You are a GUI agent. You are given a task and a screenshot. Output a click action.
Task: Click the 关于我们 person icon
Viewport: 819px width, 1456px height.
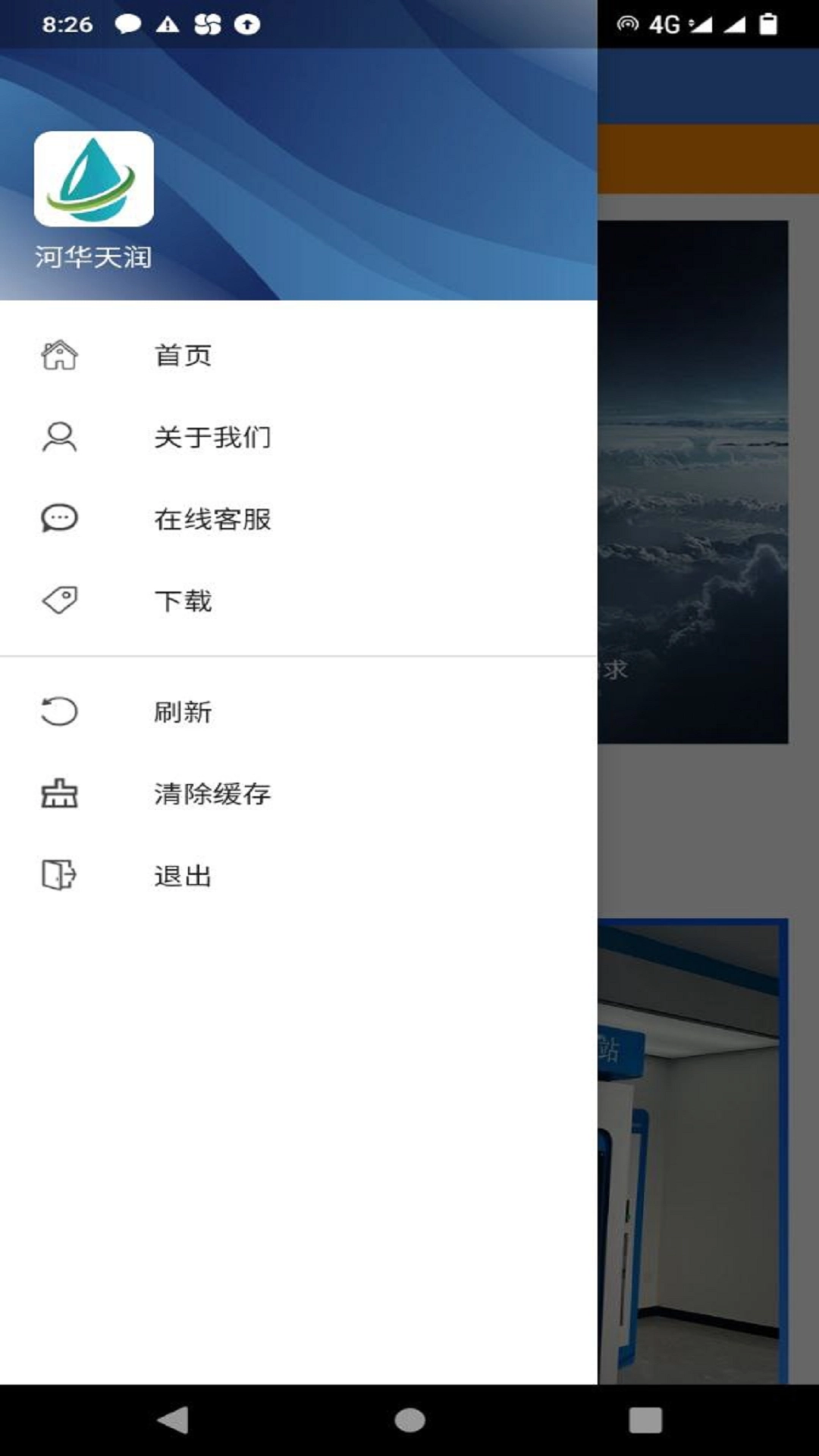tap(59, 437)
